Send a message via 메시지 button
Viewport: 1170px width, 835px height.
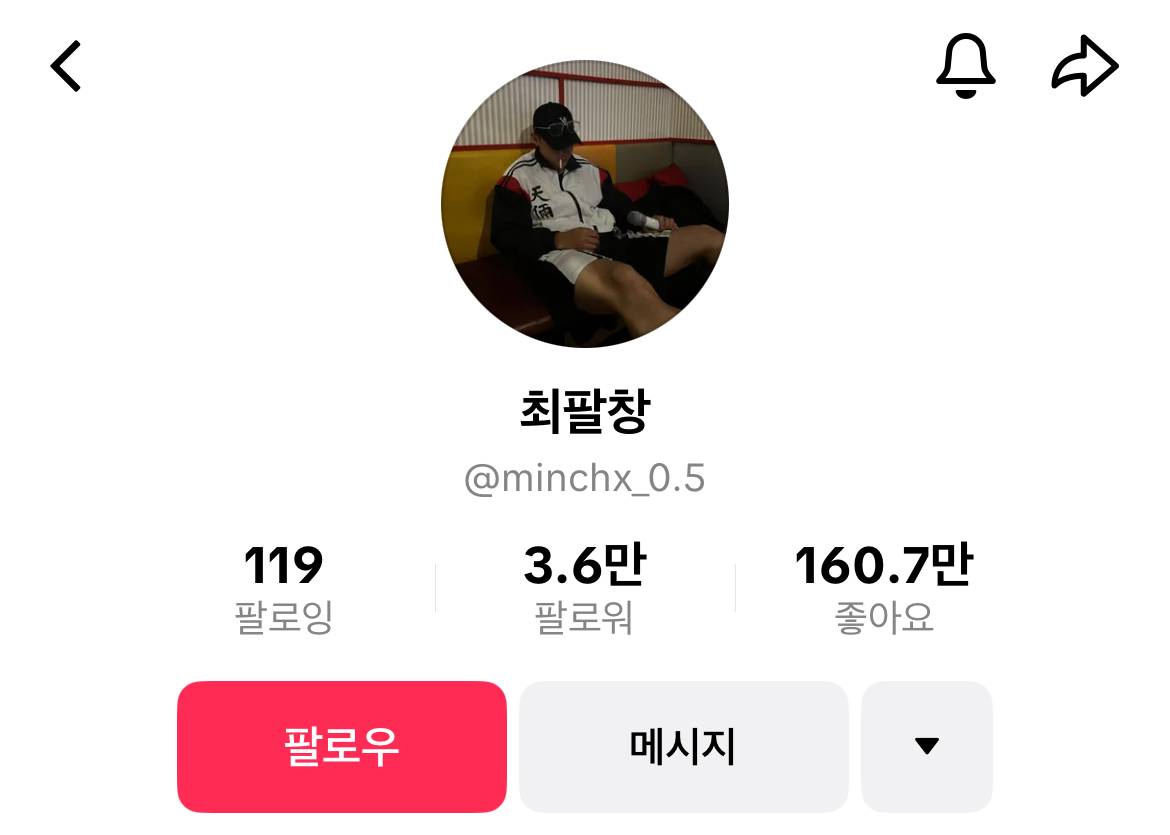coord(683,746)
